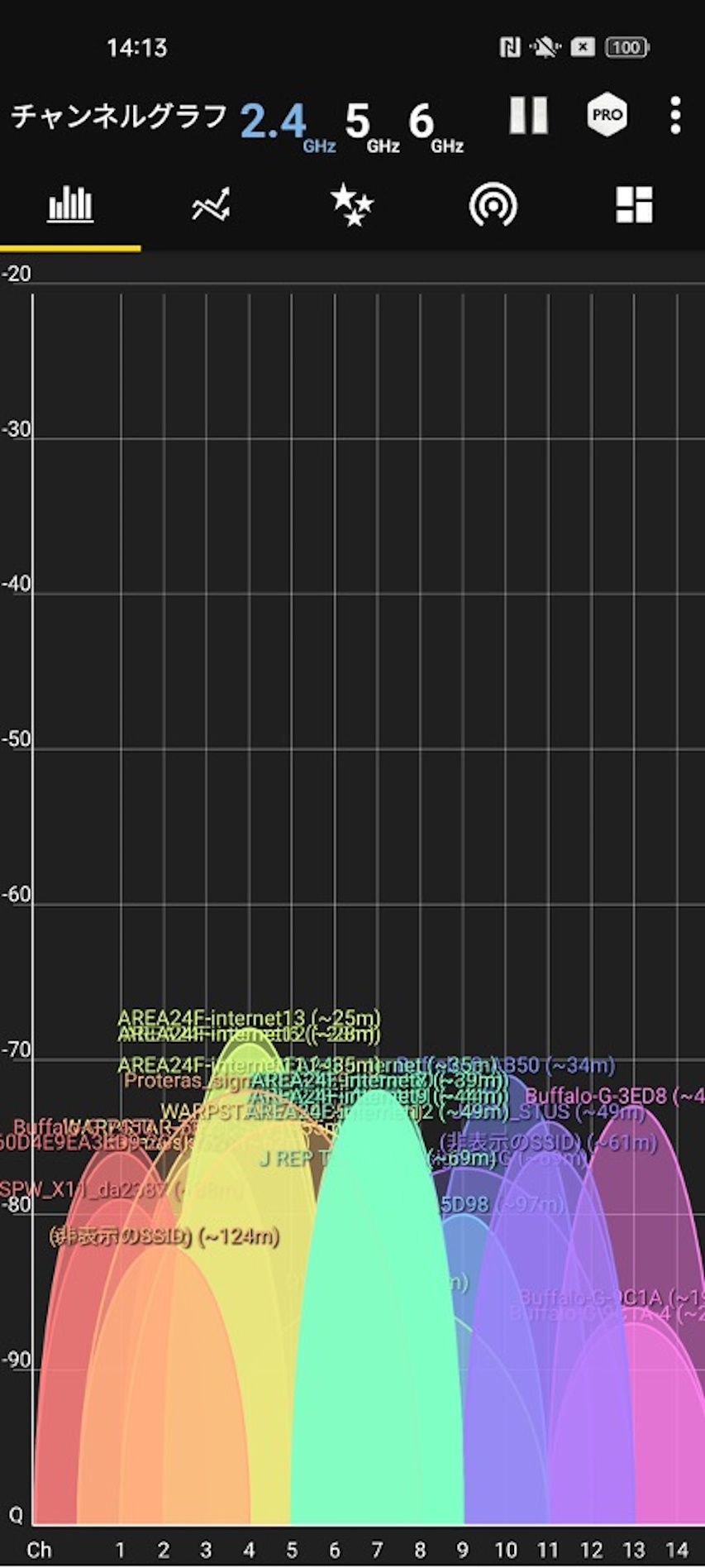This screenshot has height=1568, width=705.
Task: Open the overflow menu
Action: [x=675, y=116]
